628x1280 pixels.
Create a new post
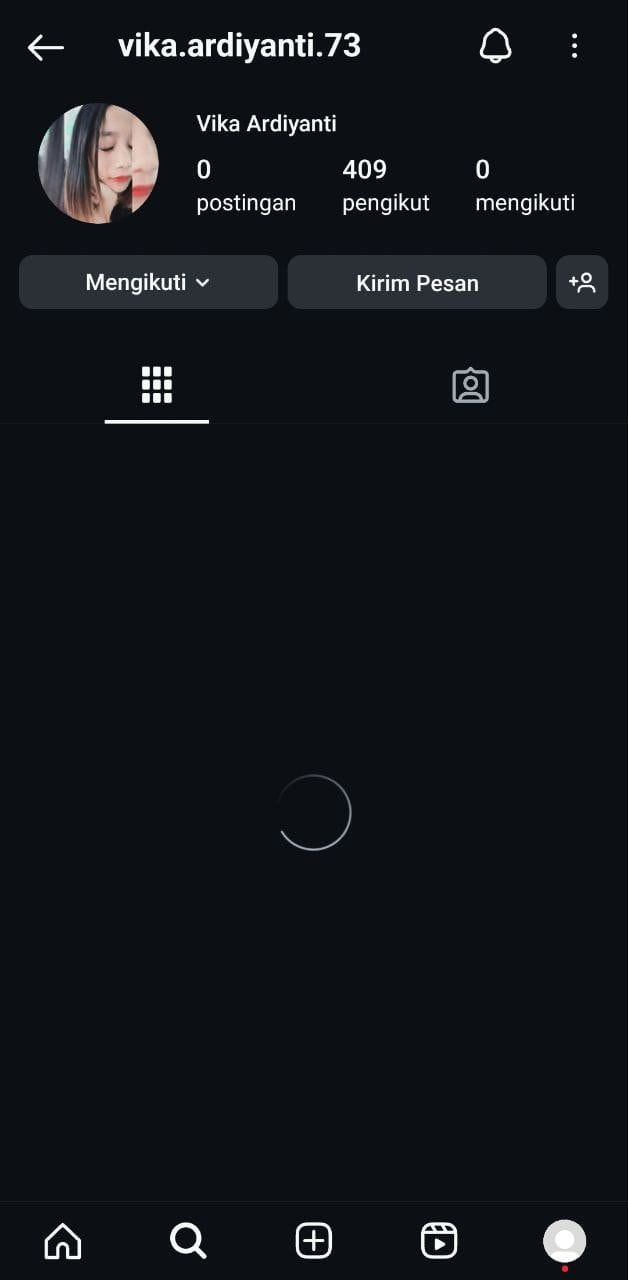(x=314, y=1240)
